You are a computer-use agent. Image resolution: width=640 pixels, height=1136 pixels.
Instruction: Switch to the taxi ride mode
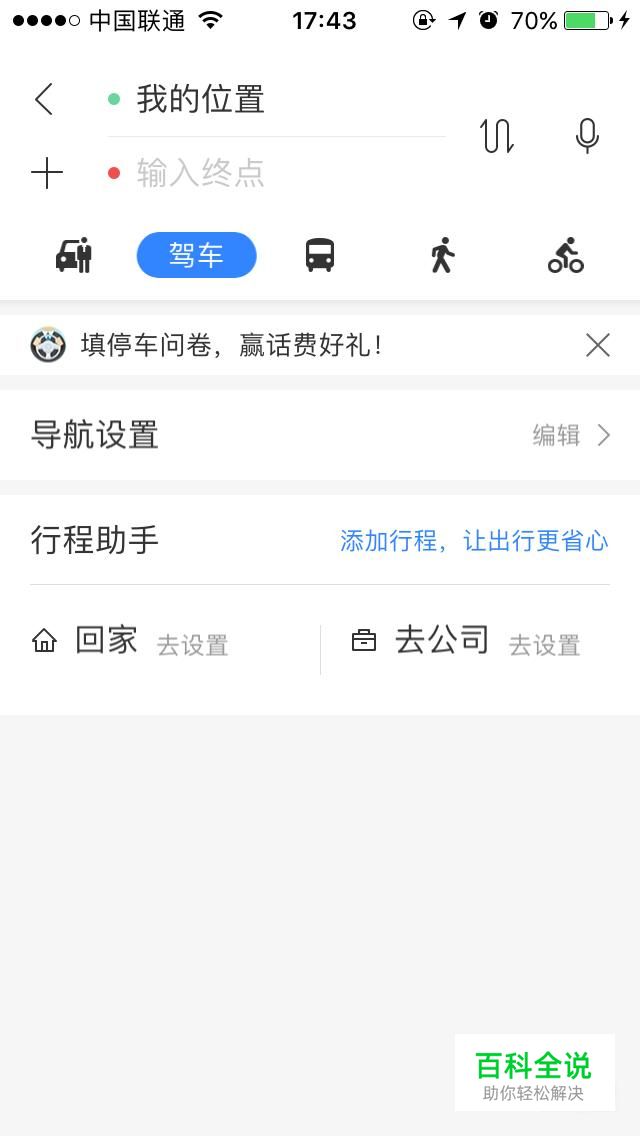73,255
